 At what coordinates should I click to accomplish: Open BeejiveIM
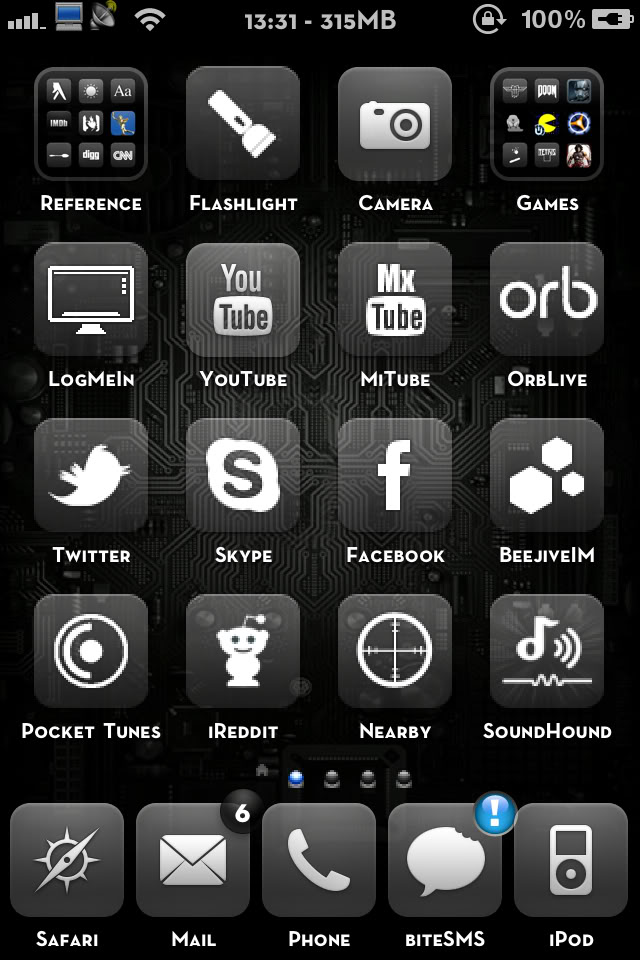point(547,476)
